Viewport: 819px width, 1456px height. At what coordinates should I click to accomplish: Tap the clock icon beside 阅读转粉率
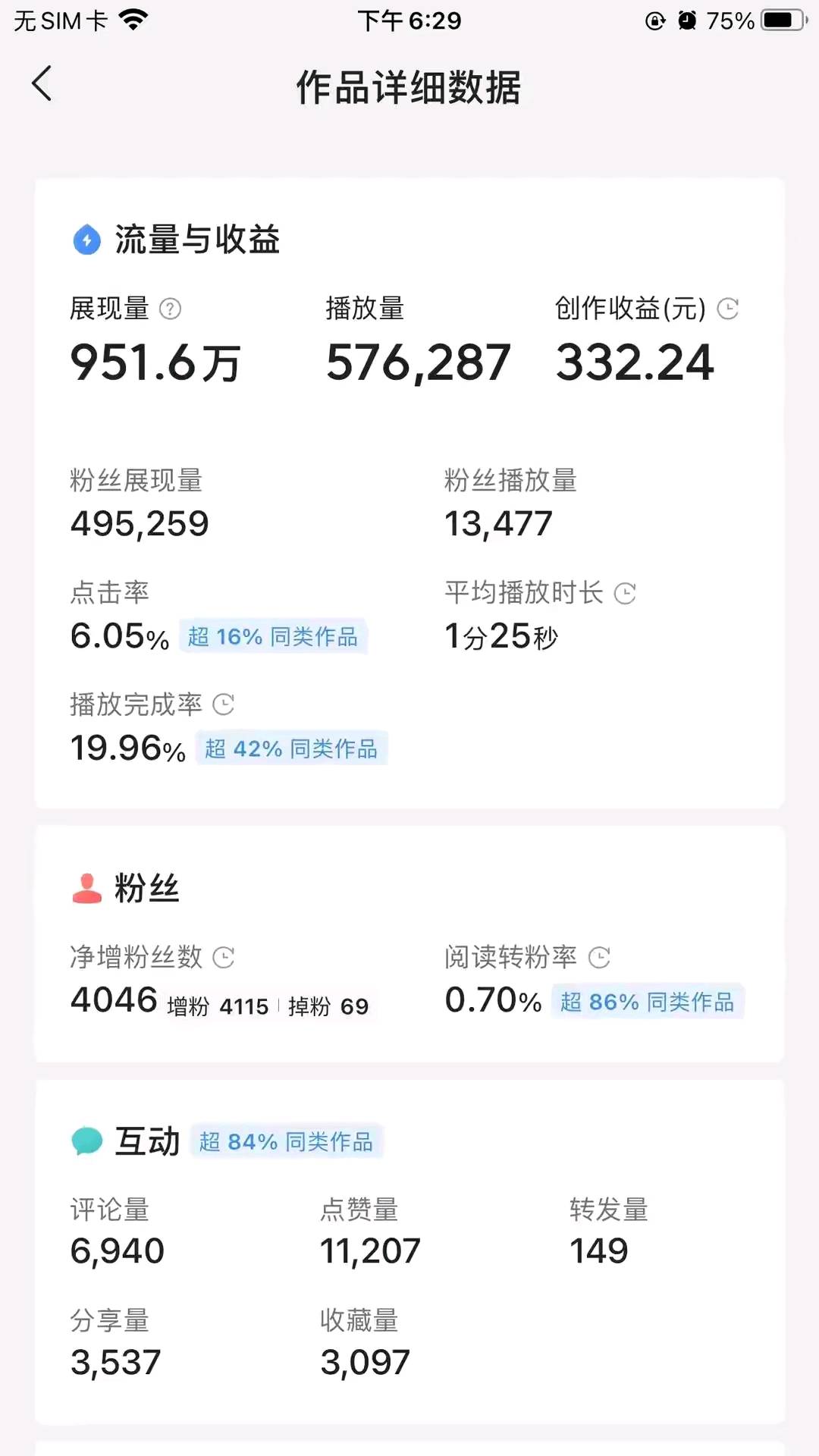tap(599, 957)
